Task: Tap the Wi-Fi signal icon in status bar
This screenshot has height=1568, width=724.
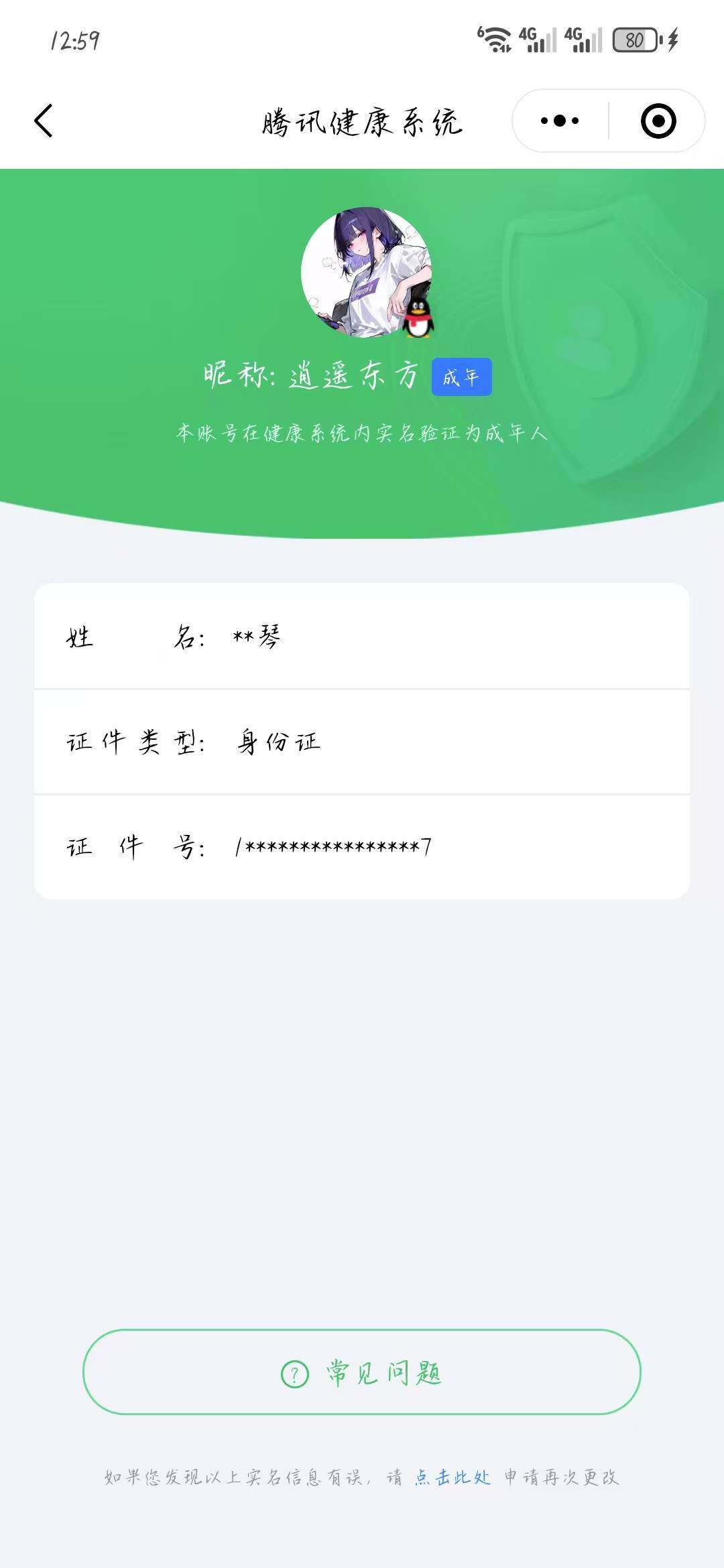Action: [497, 40]
